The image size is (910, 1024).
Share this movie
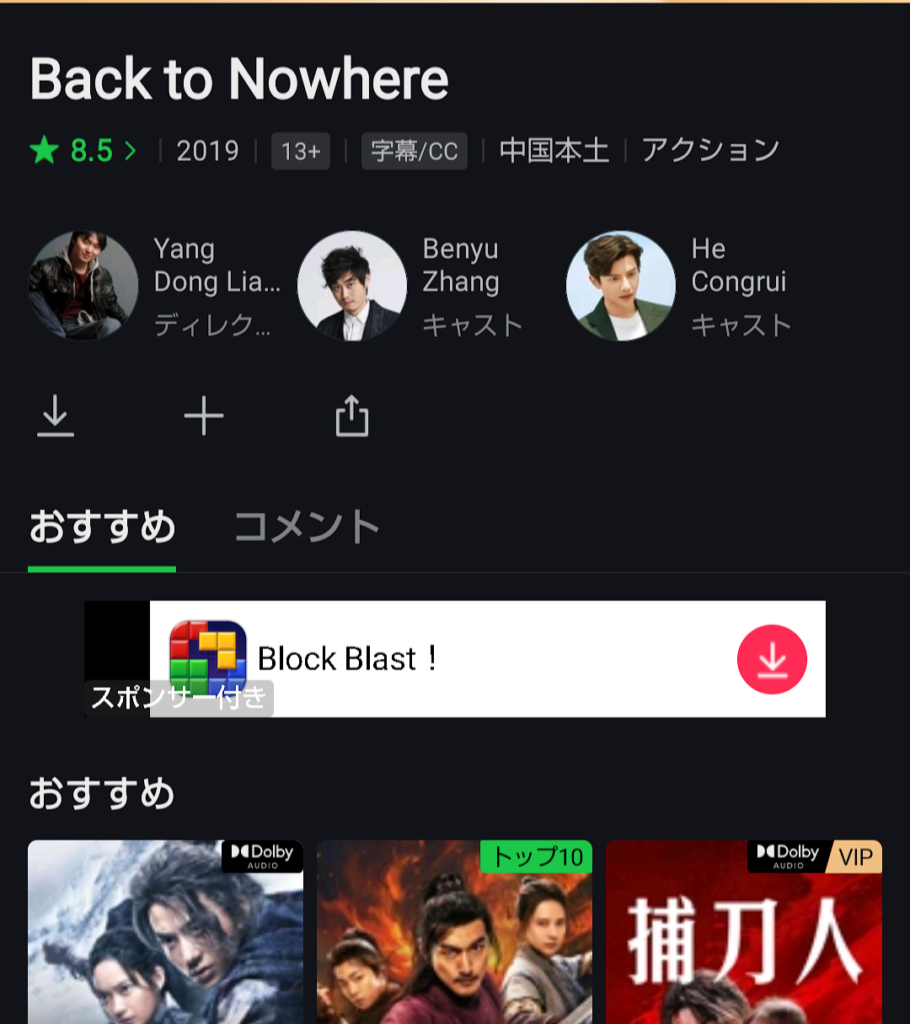pyautogui.click(x=352, y=416)
